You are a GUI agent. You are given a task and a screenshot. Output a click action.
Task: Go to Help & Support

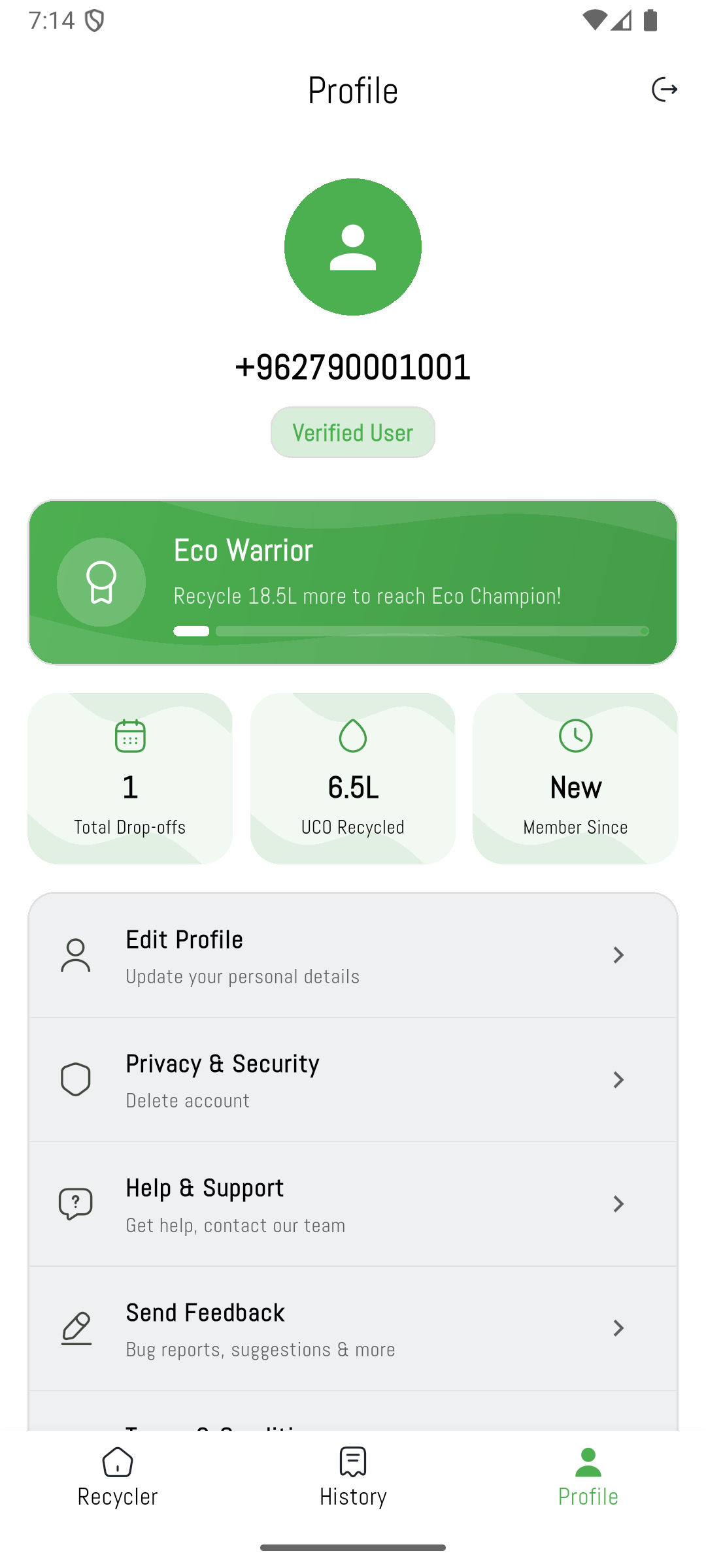tap(353, 1204)
